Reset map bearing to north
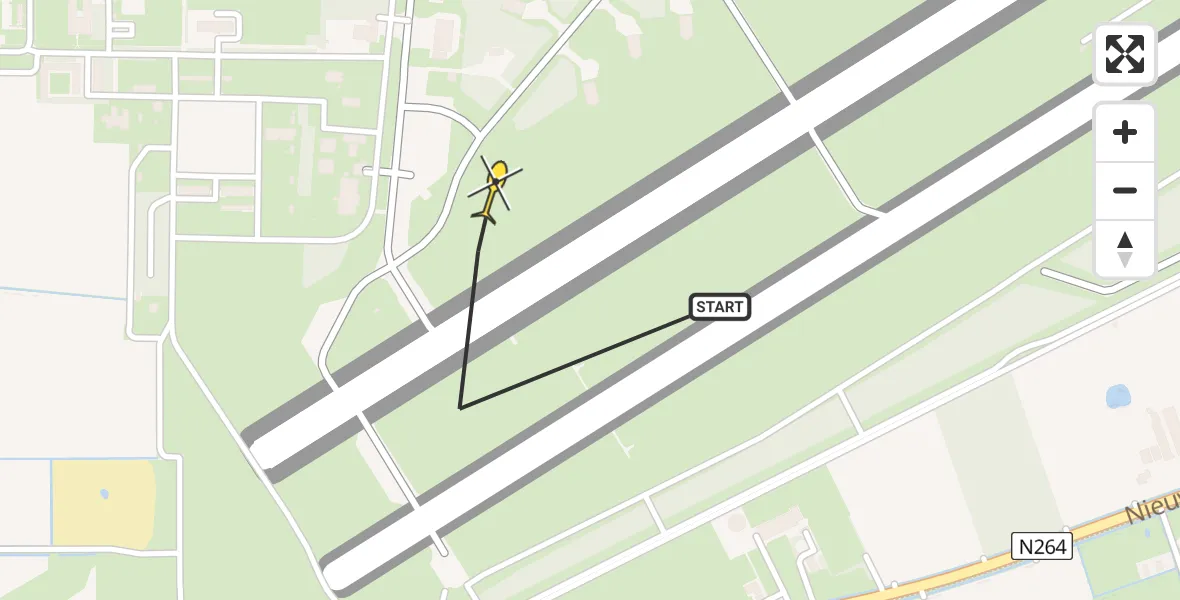The image size is (1180, 600). [1125, 248]
